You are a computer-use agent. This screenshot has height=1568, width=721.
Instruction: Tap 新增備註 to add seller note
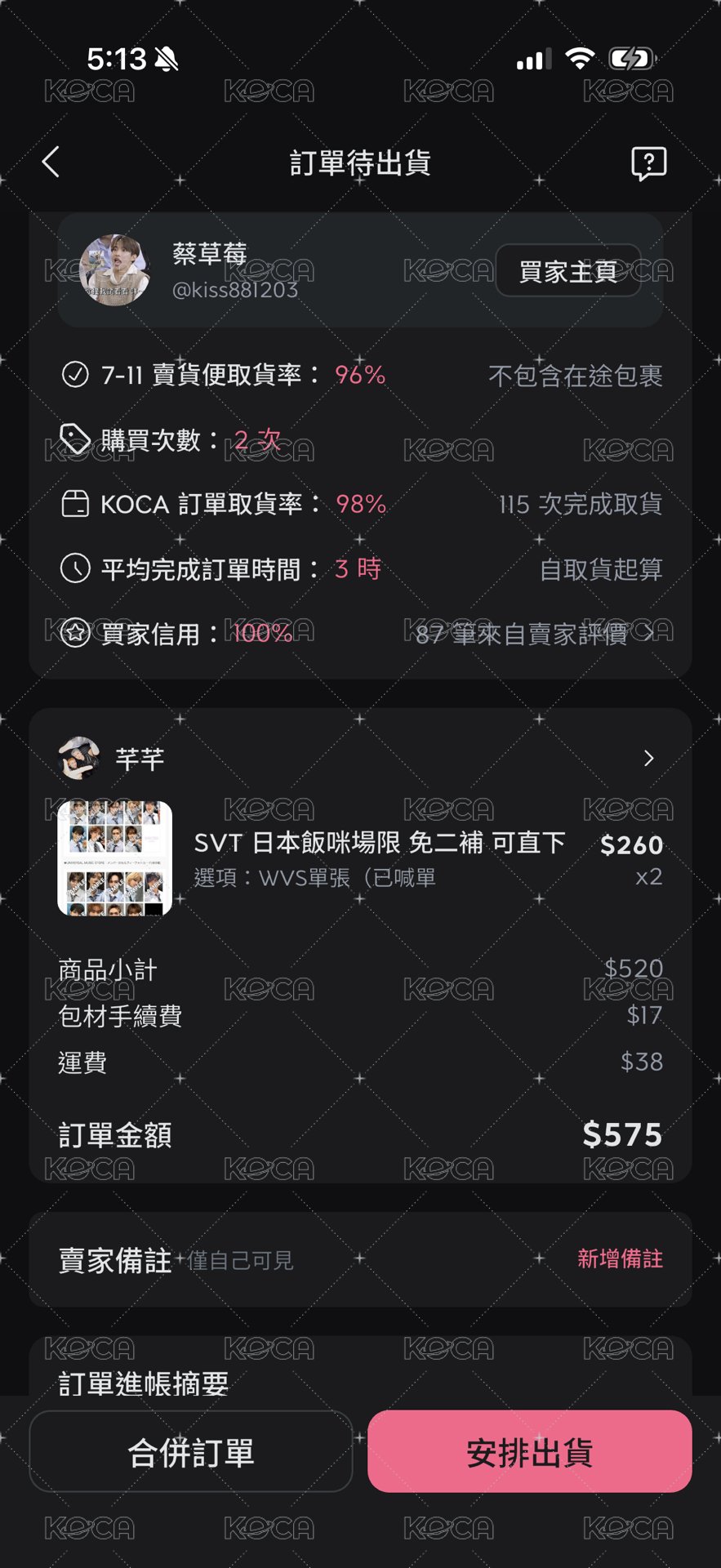point(620,1258)
